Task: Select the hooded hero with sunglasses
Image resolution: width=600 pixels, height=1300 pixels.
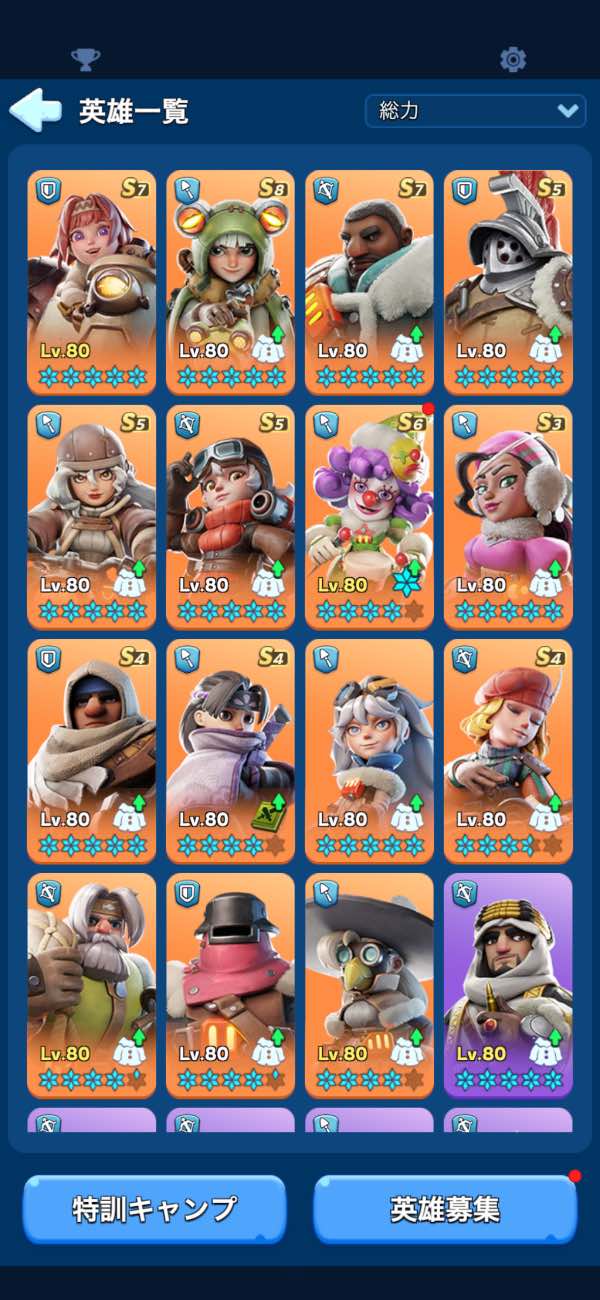Action: click(x=91, y=750)
